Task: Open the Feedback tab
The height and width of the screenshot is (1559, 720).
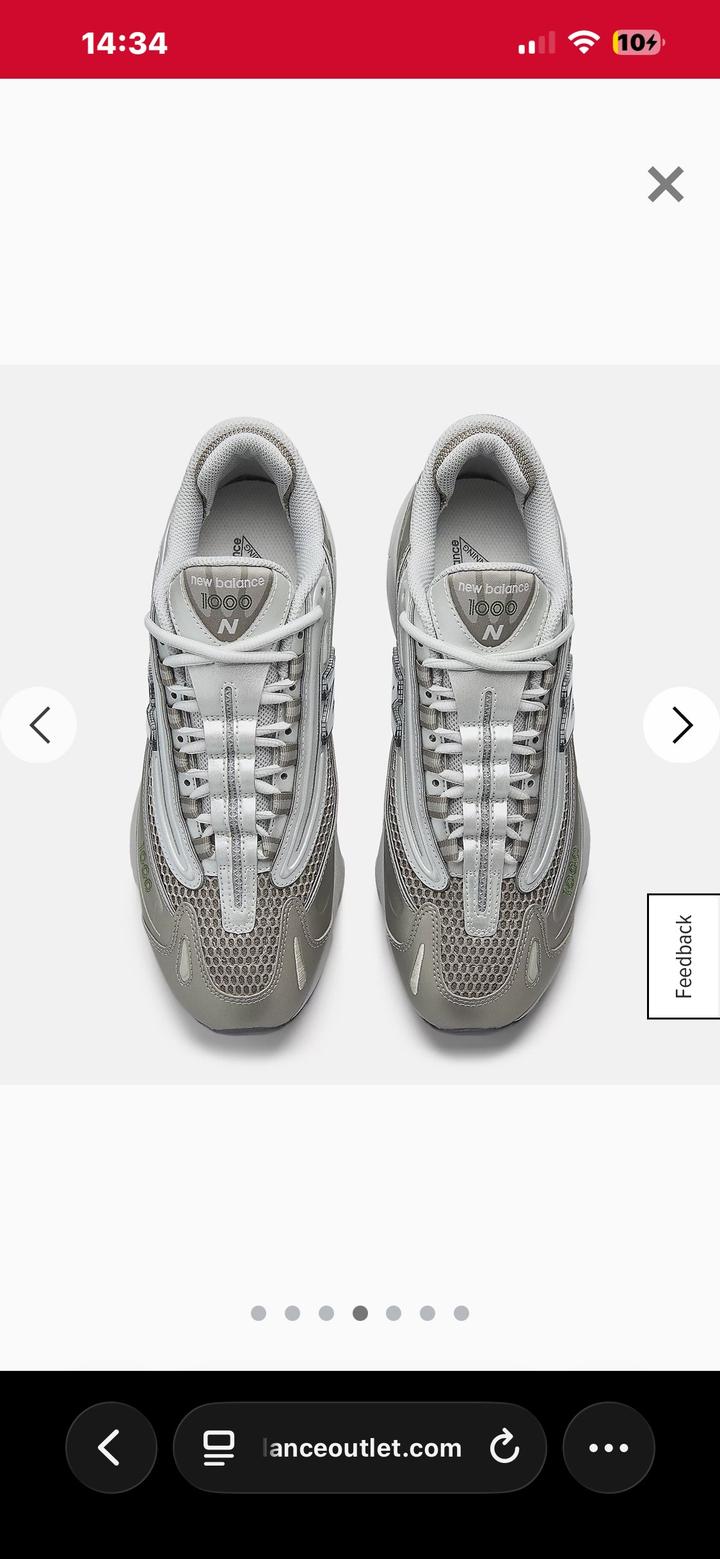Action: (x=683, y=956)
